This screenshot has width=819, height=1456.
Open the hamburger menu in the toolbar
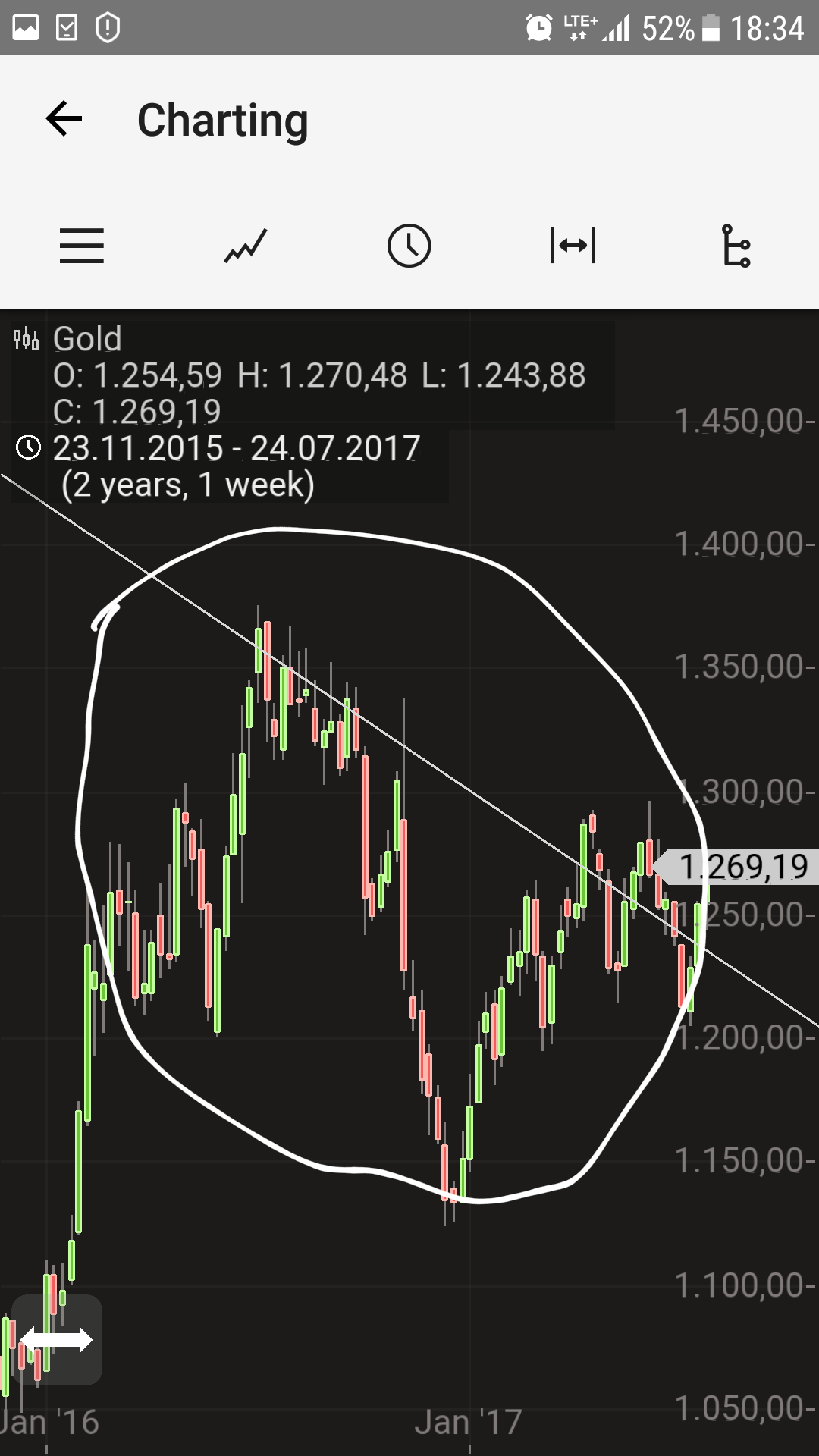[82, 246]
